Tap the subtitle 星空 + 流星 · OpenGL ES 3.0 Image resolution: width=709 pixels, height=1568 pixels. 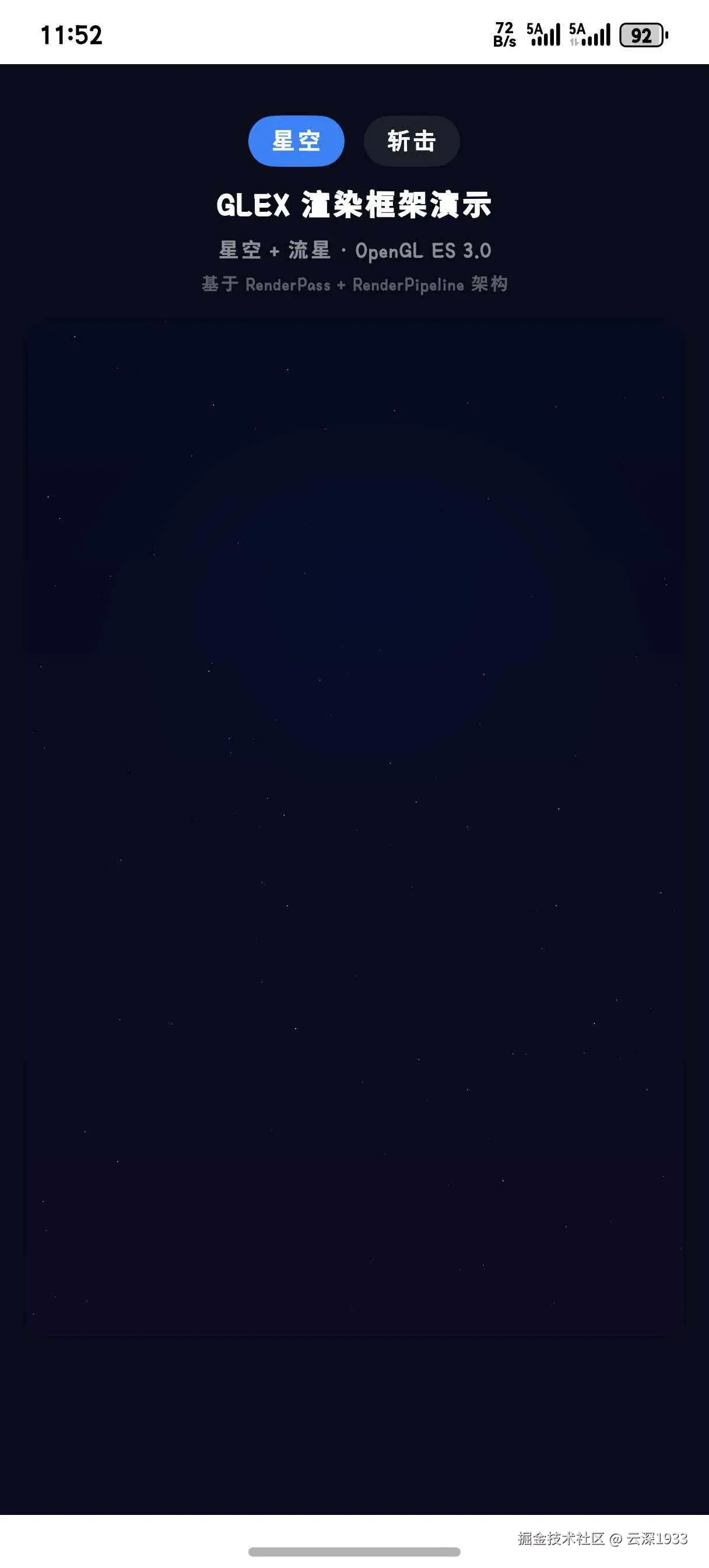(x=354, y=250)
